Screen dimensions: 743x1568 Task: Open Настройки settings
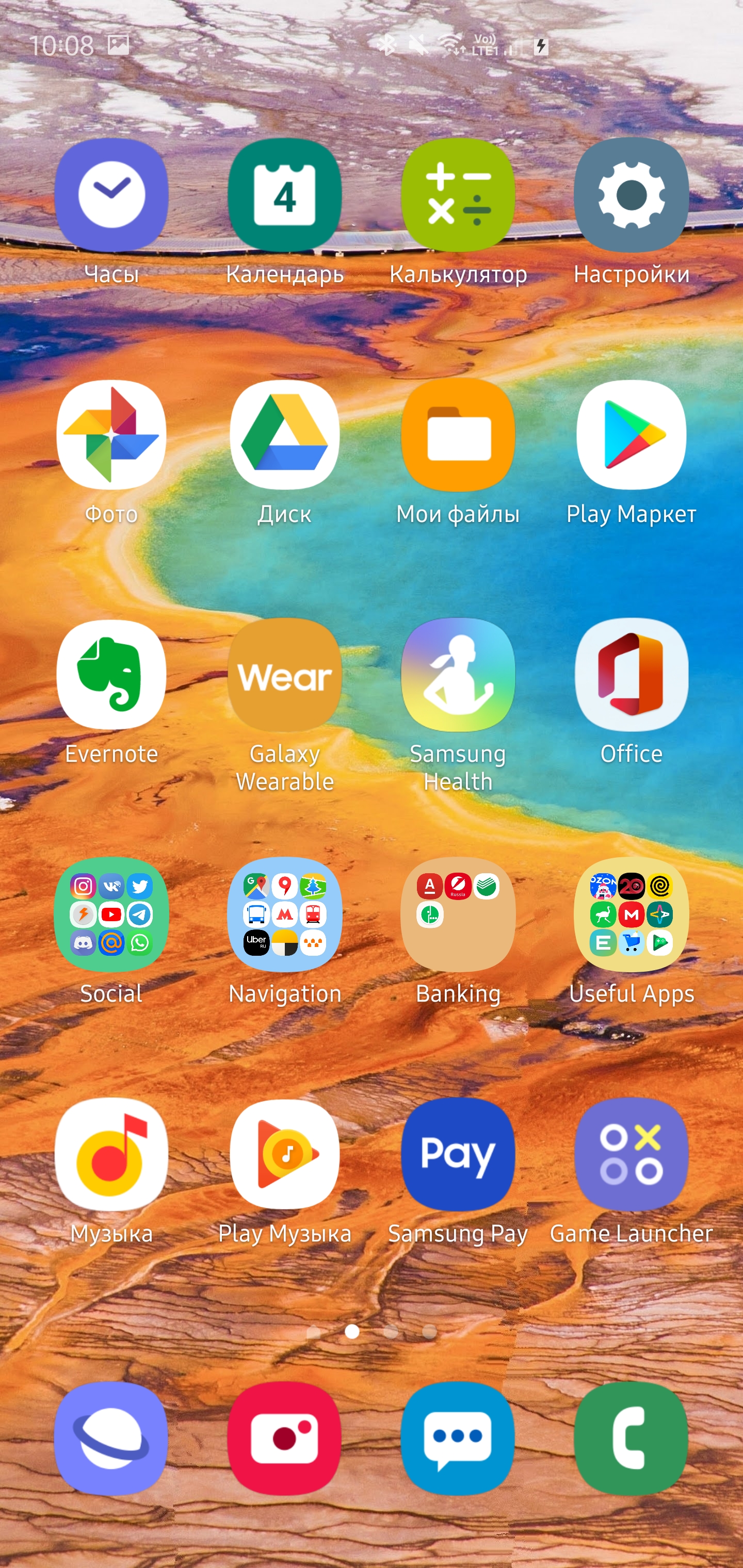click(632, 195)
